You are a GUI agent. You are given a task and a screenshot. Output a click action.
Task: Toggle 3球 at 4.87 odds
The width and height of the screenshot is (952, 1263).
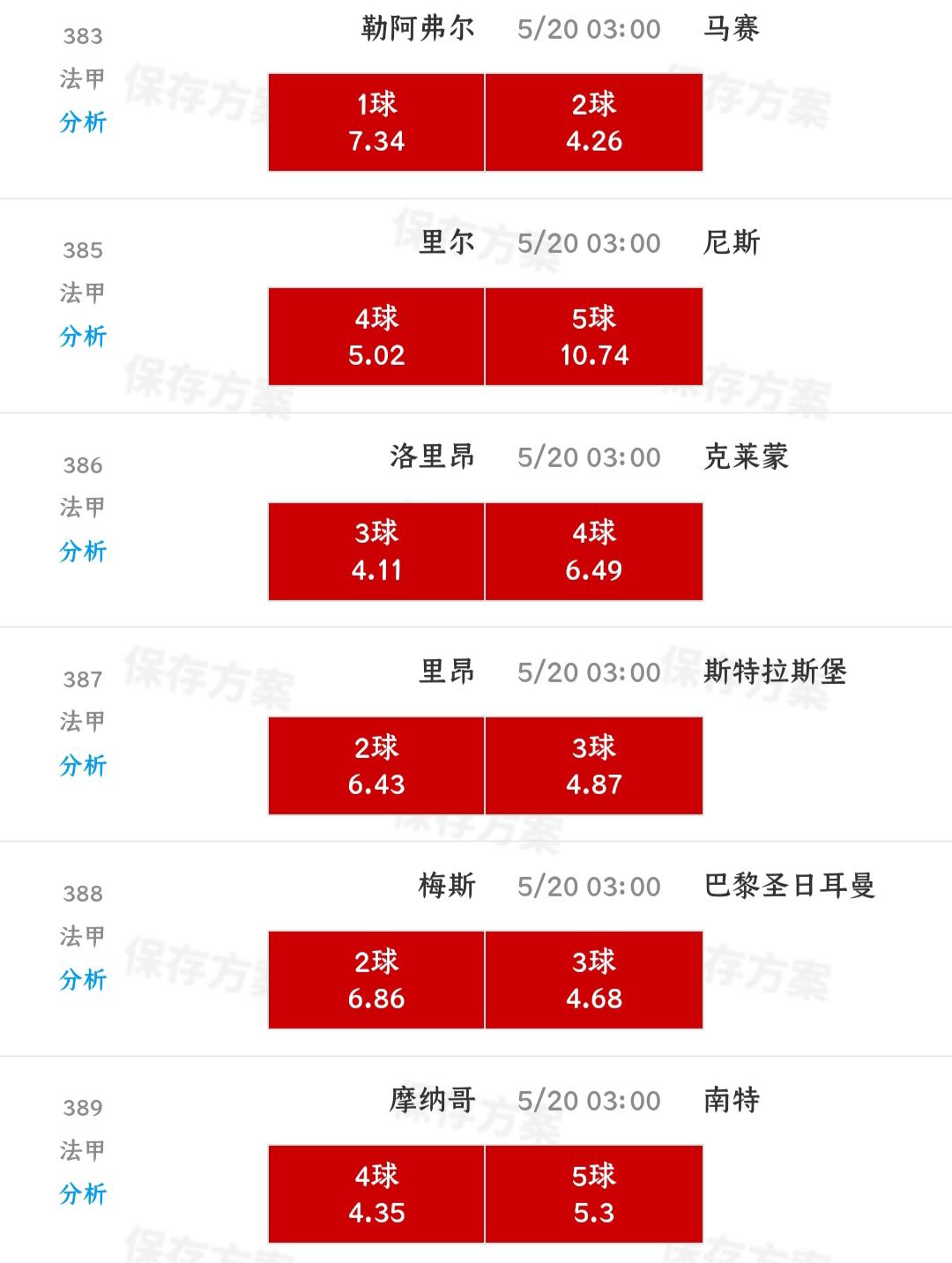coord(594,766)
